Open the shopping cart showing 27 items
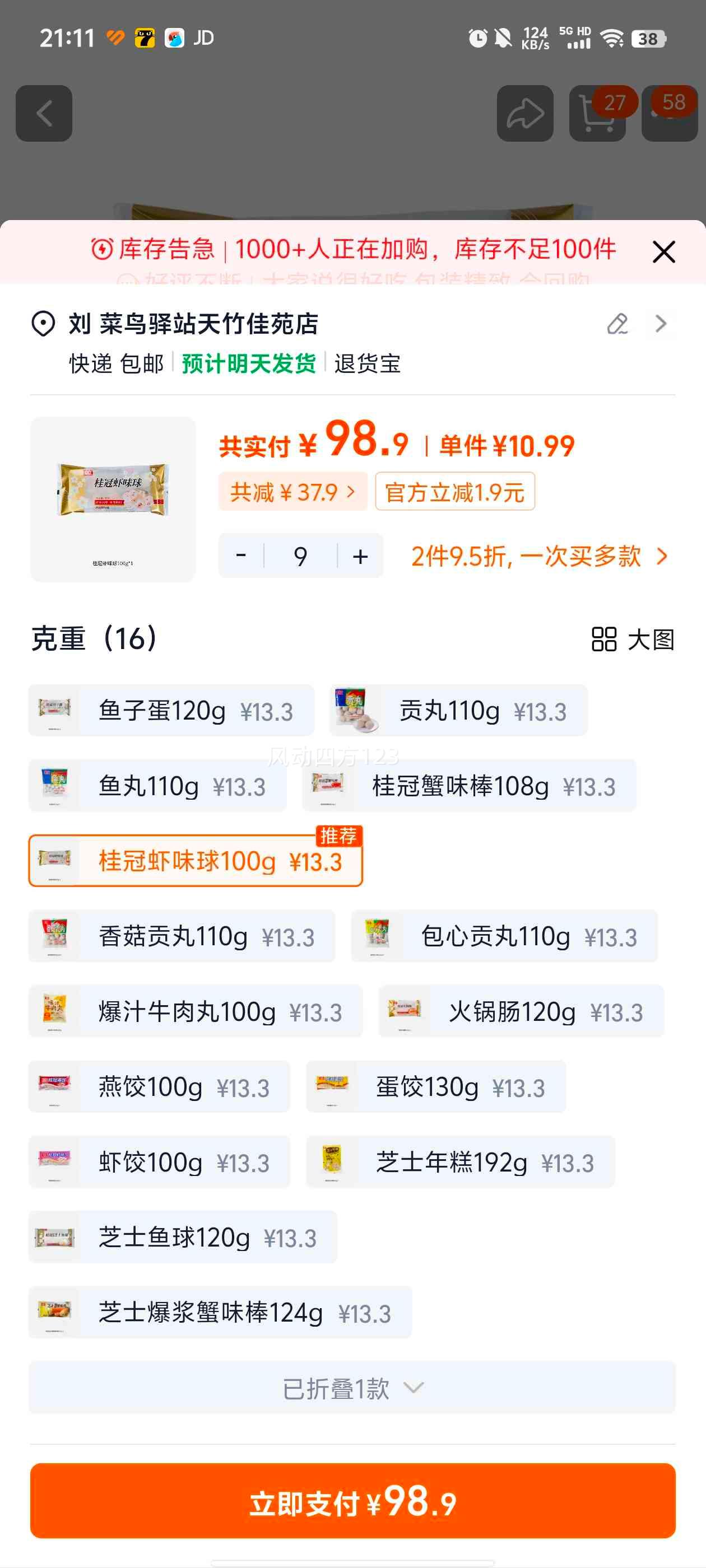The height and width of the screenshot is (1568, 706). [595, 116]
